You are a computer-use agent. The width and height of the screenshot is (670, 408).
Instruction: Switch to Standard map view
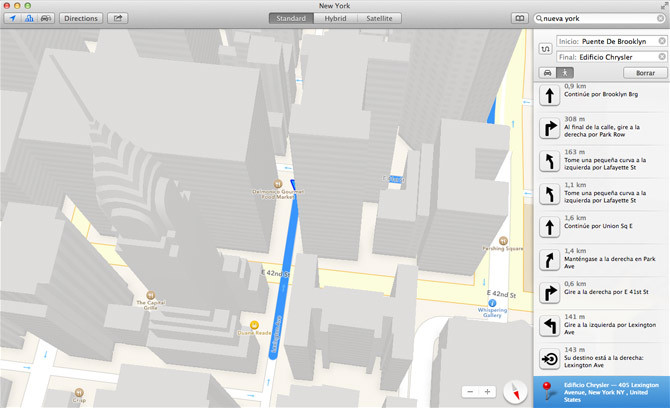290,18
